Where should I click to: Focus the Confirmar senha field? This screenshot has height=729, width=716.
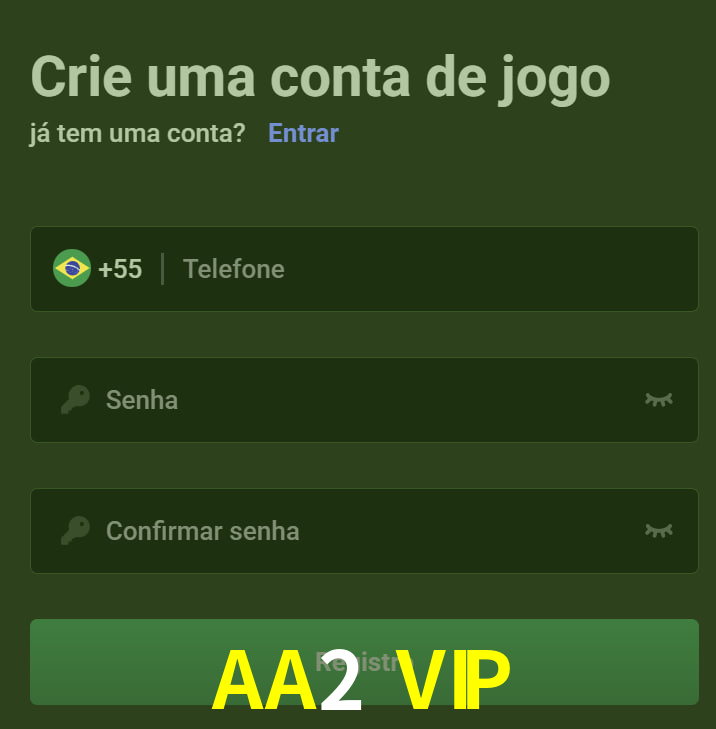(x=360, y=531)
